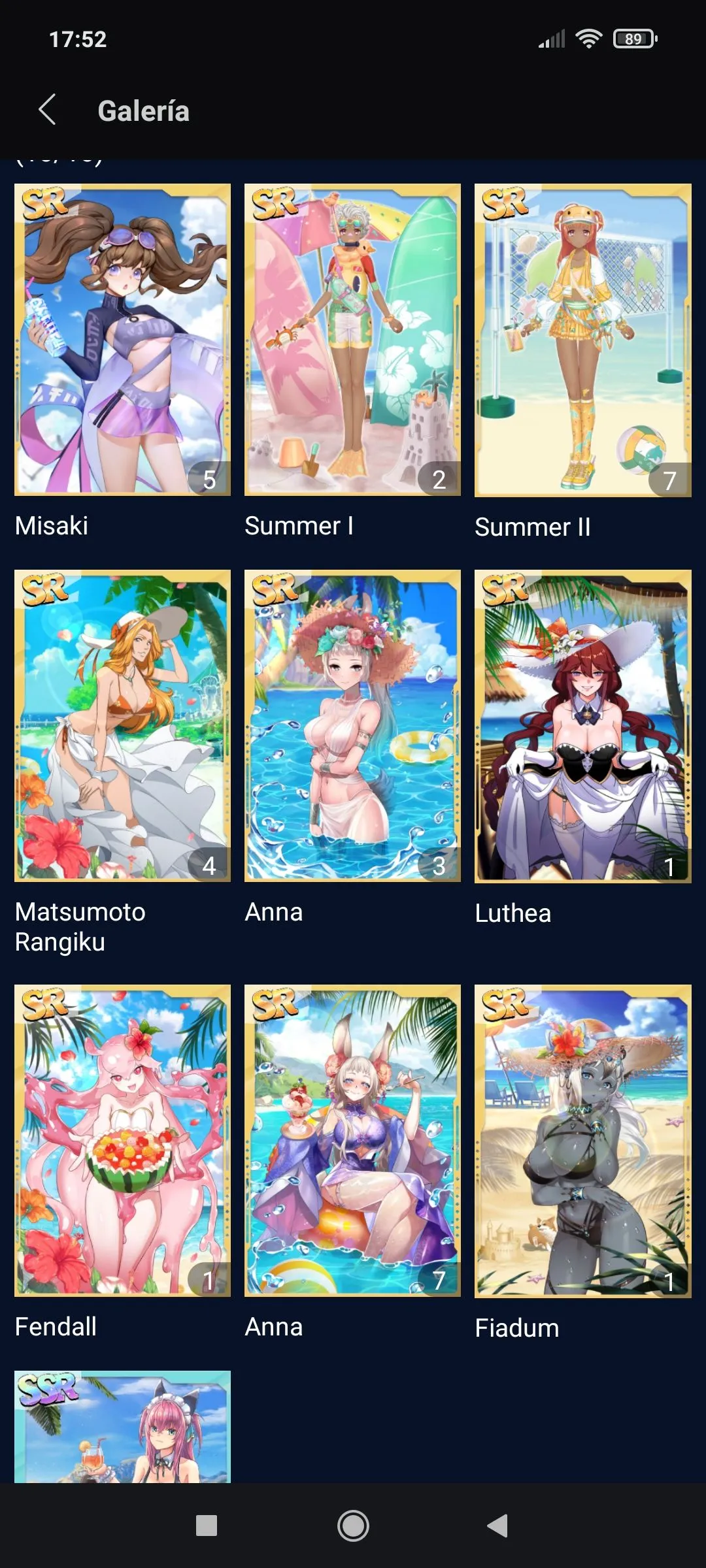This screenshot has width=706, height=1568.
Task: Open the Misaki card
Action: click(x=122, y=340)
